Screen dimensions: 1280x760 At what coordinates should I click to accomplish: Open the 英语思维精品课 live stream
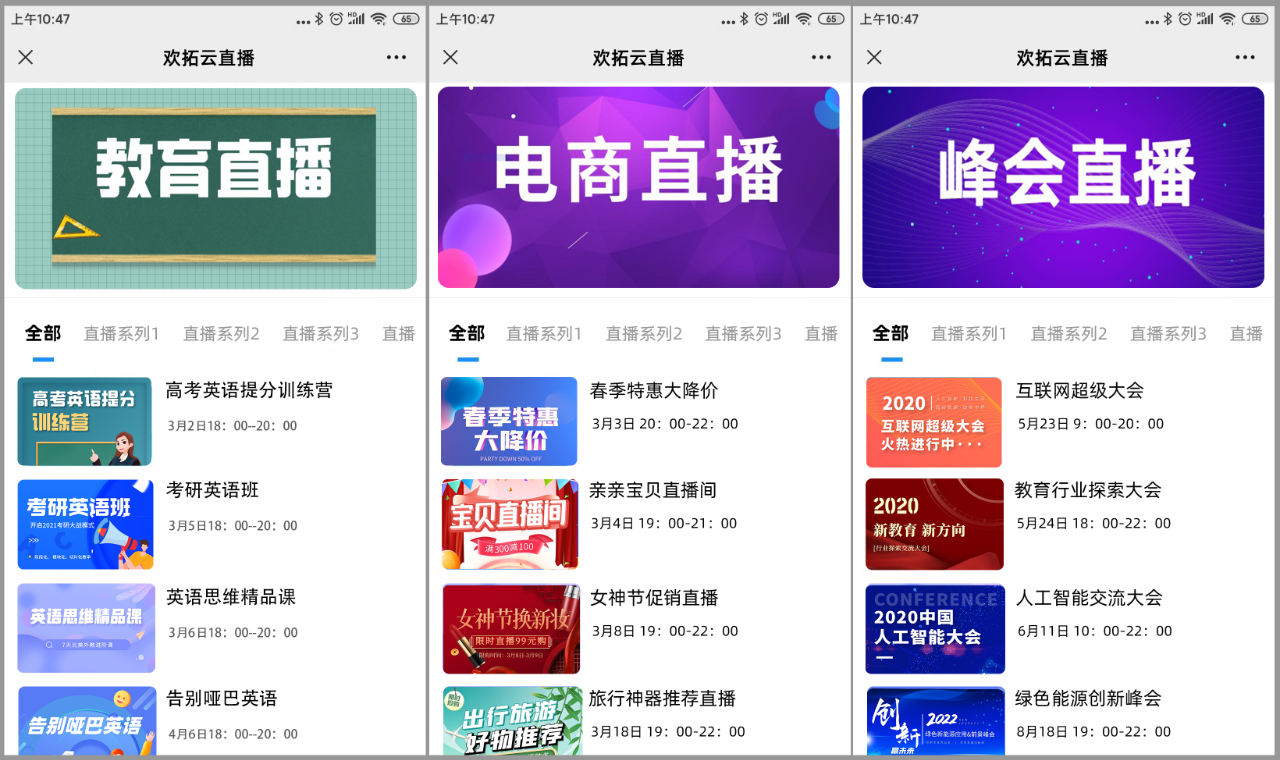[x=230, y=598]
